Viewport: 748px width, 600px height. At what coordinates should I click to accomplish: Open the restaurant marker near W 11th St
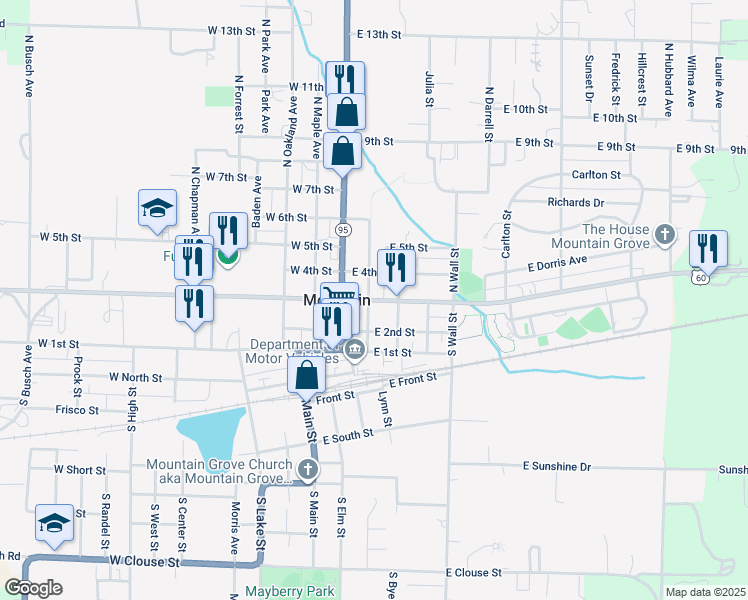point(345,79)
